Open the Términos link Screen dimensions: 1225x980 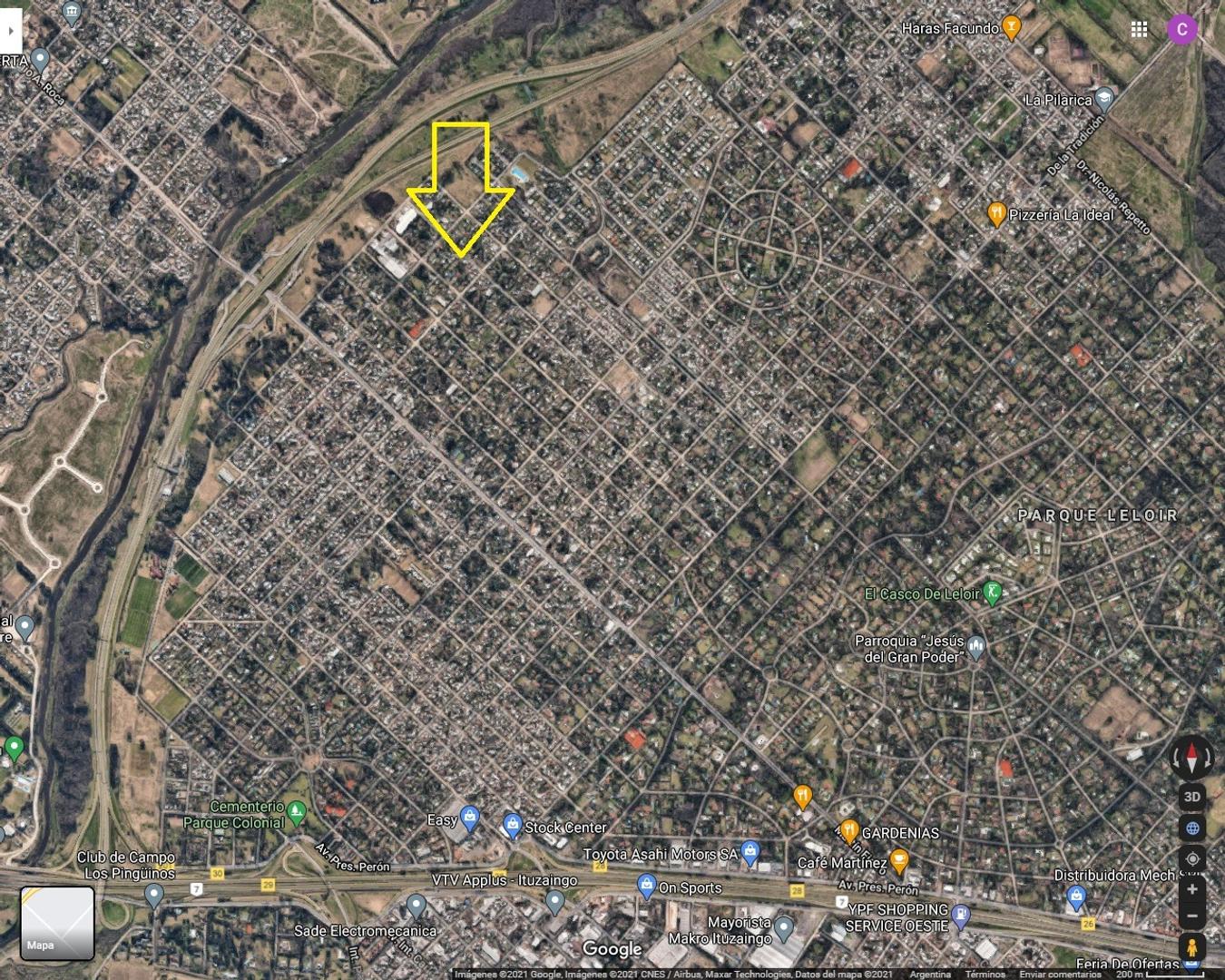click(x=985, y=974)
